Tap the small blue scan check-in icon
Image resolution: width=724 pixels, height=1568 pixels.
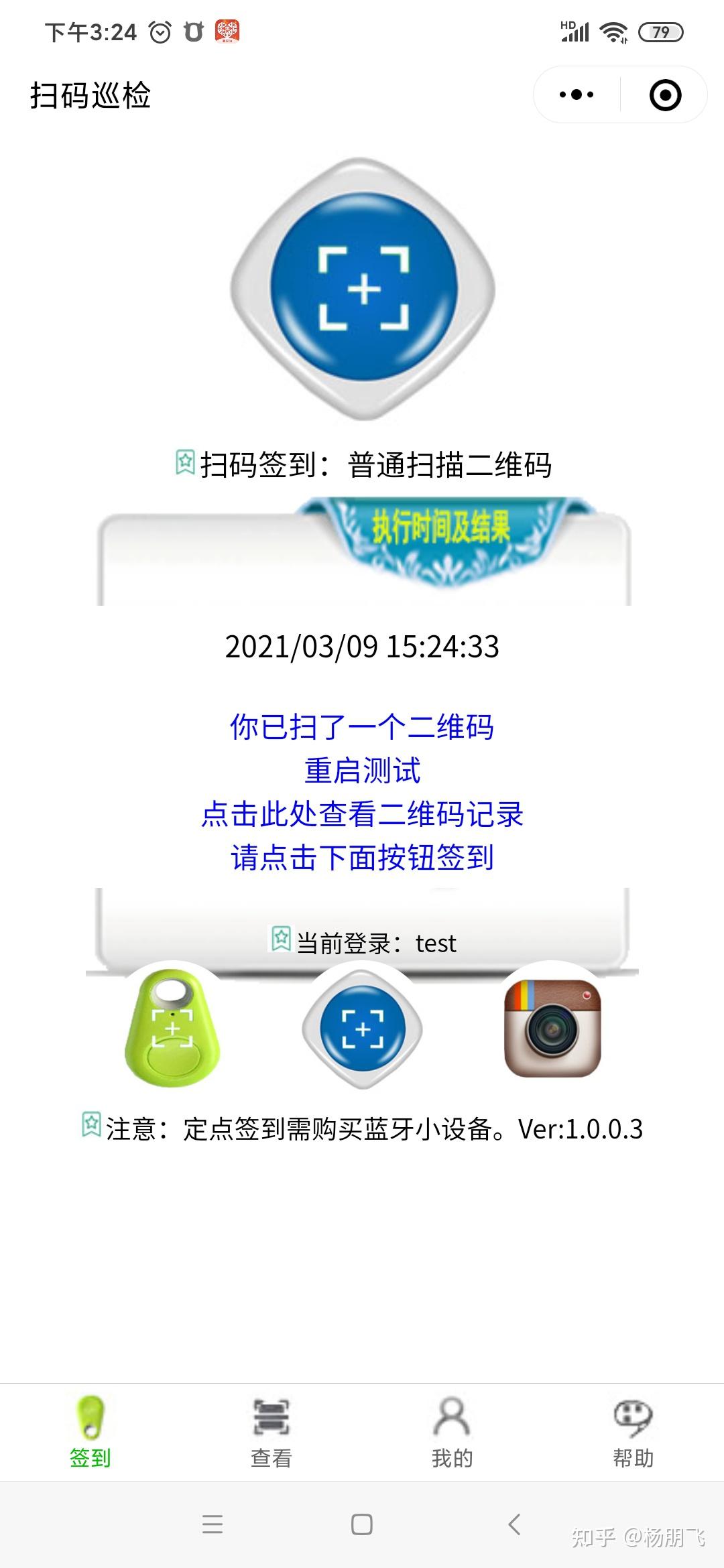pos(362,1029)
